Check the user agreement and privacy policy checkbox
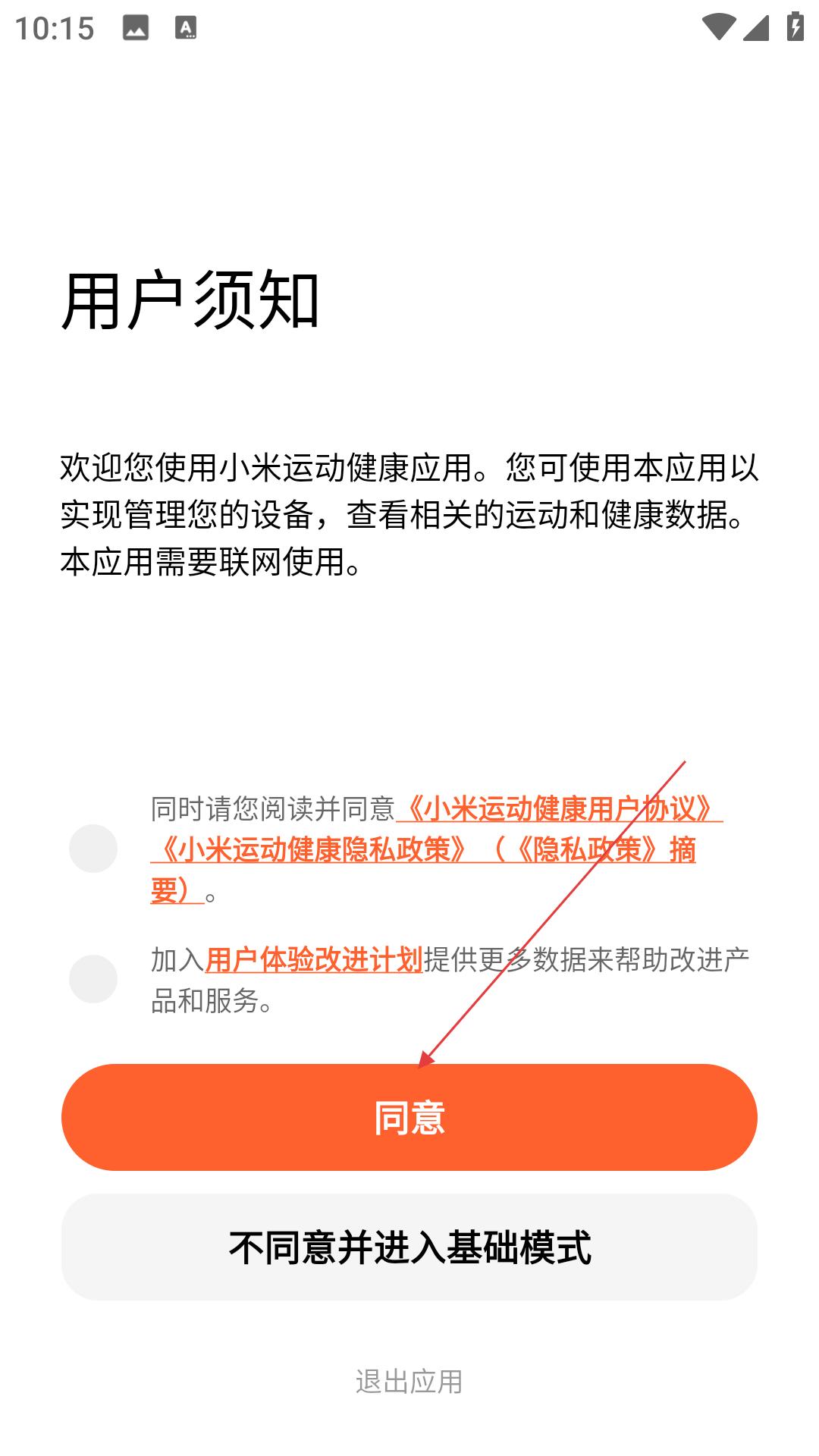819x1456 pixels. (x=93, y=849)
